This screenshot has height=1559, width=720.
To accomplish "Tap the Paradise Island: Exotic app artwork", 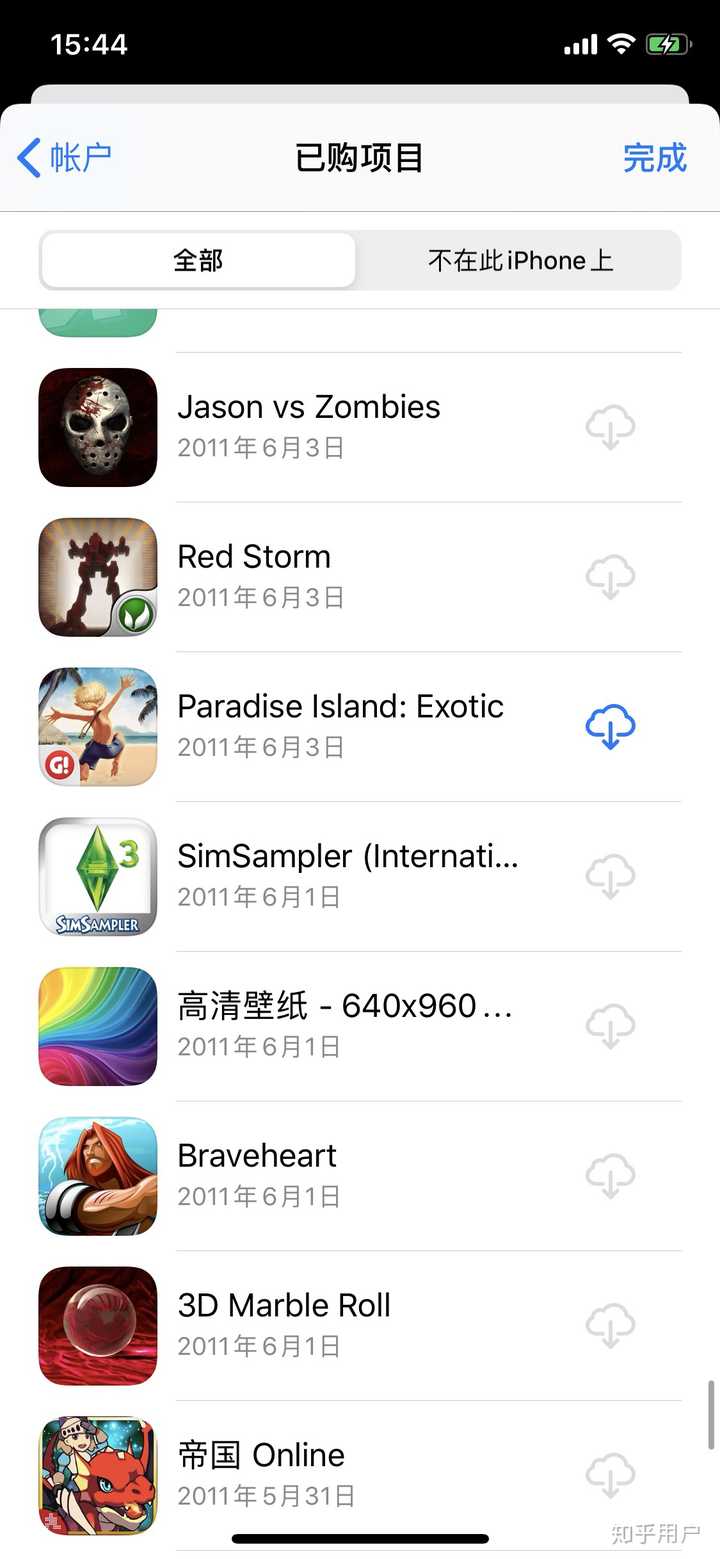I will [97, 727].
